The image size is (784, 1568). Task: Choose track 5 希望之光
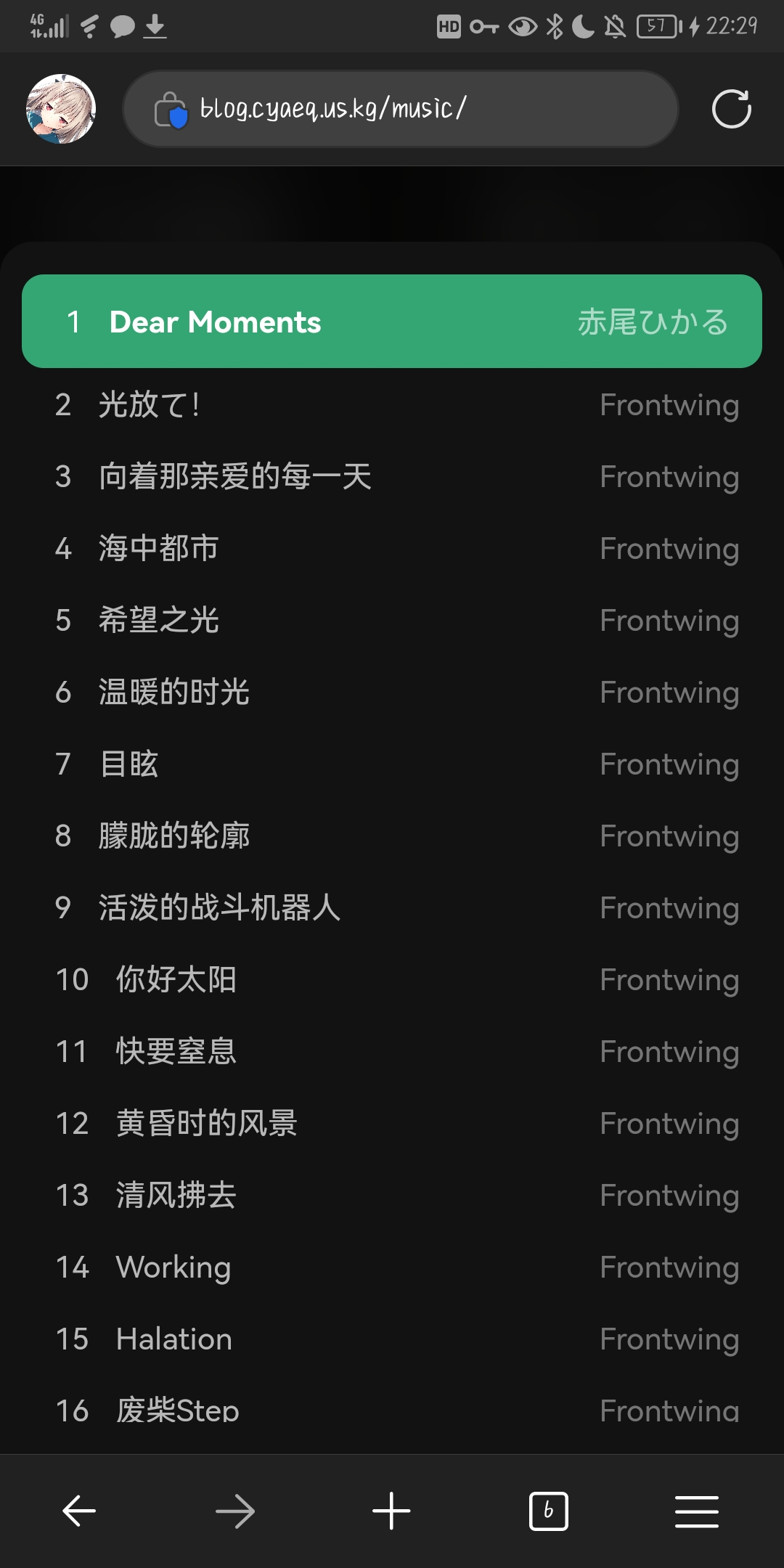coord(392,621)
